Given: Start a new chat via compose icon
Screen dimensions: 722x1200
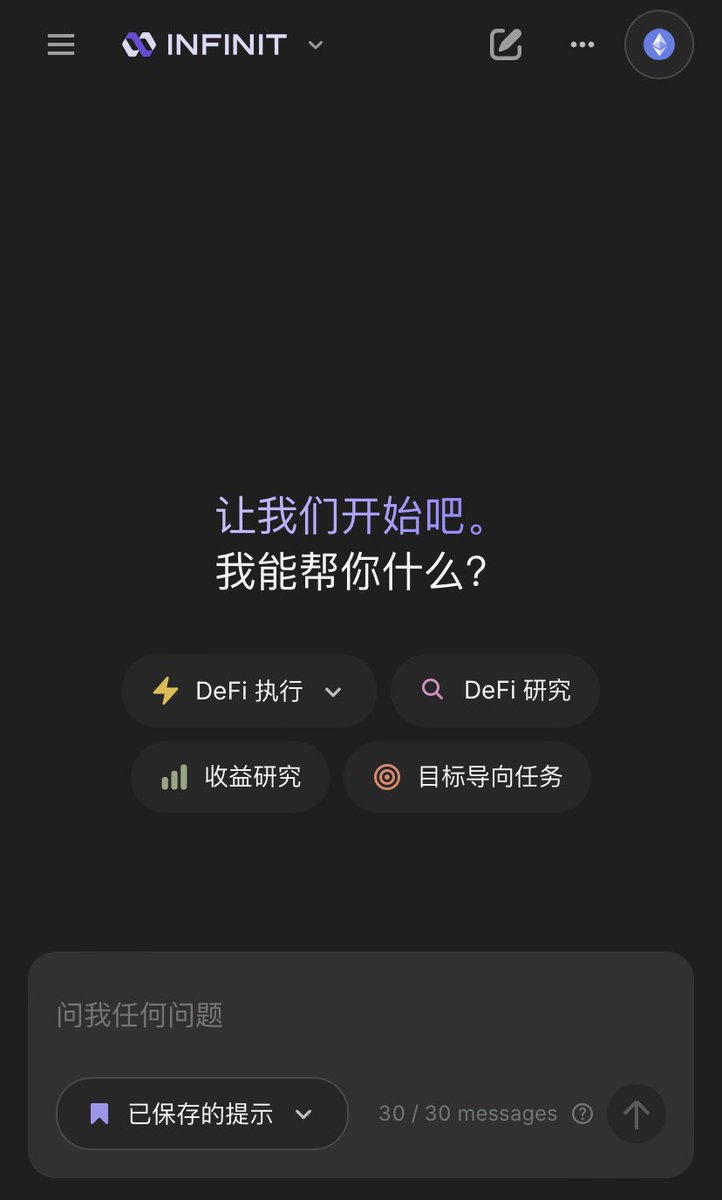Looking at the screenshot, I should (506, 45).
